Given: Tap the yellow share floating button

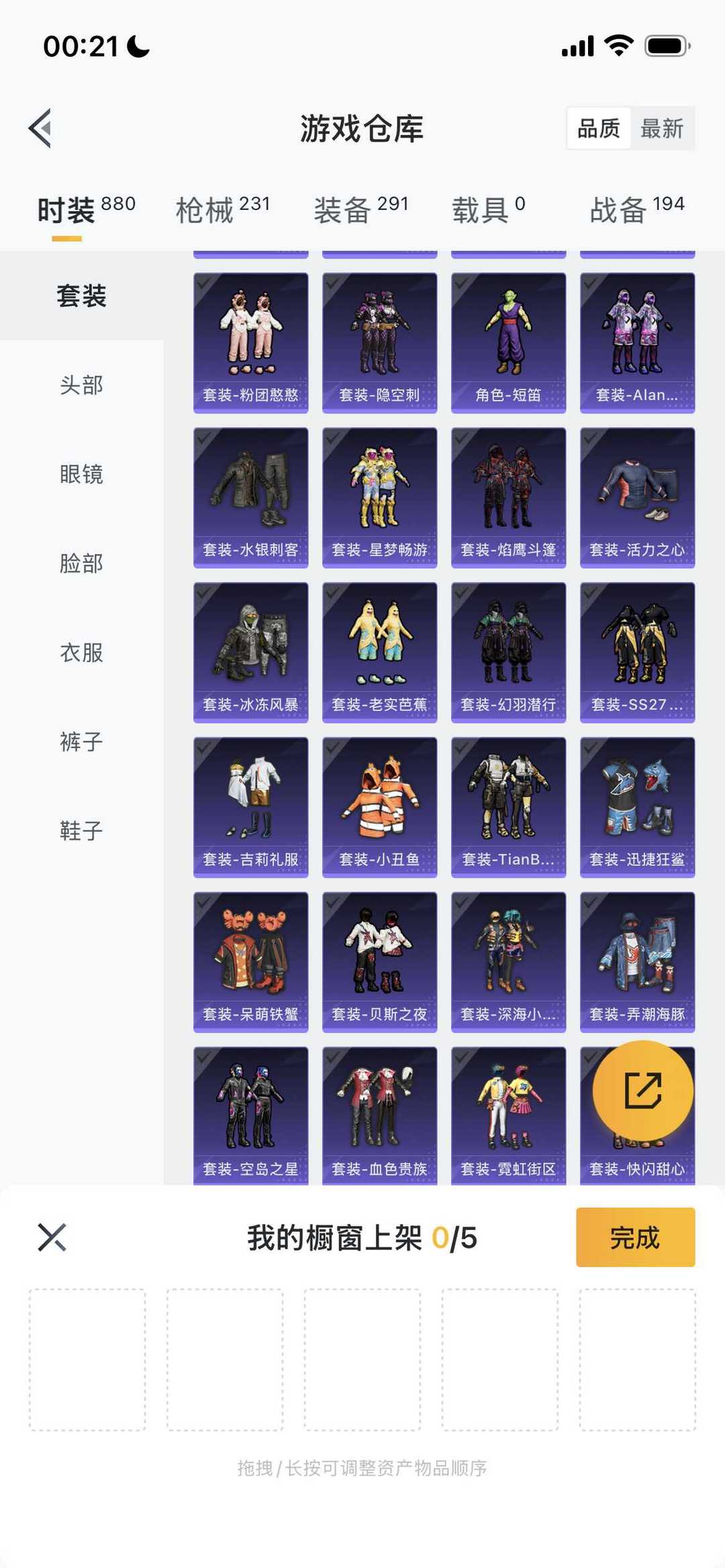Looking at the screenshot, I should coord(643,1091).
